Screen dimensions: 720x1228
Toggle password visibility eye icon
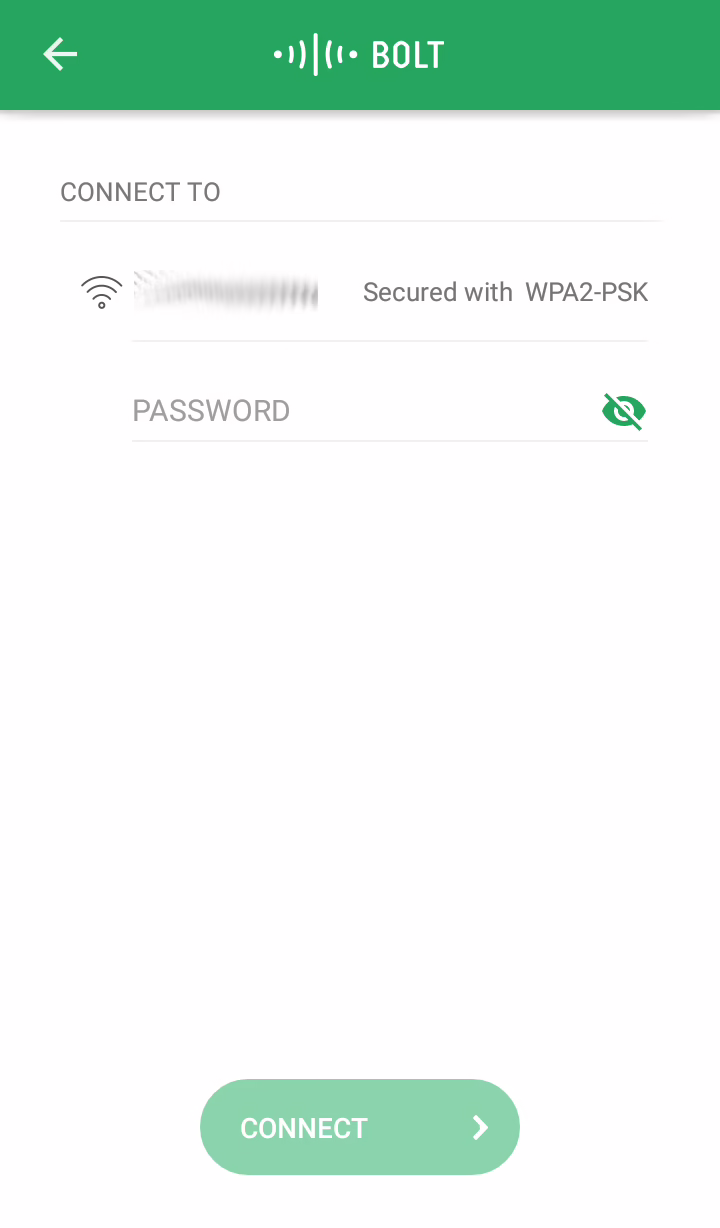(x=624, y=411)
